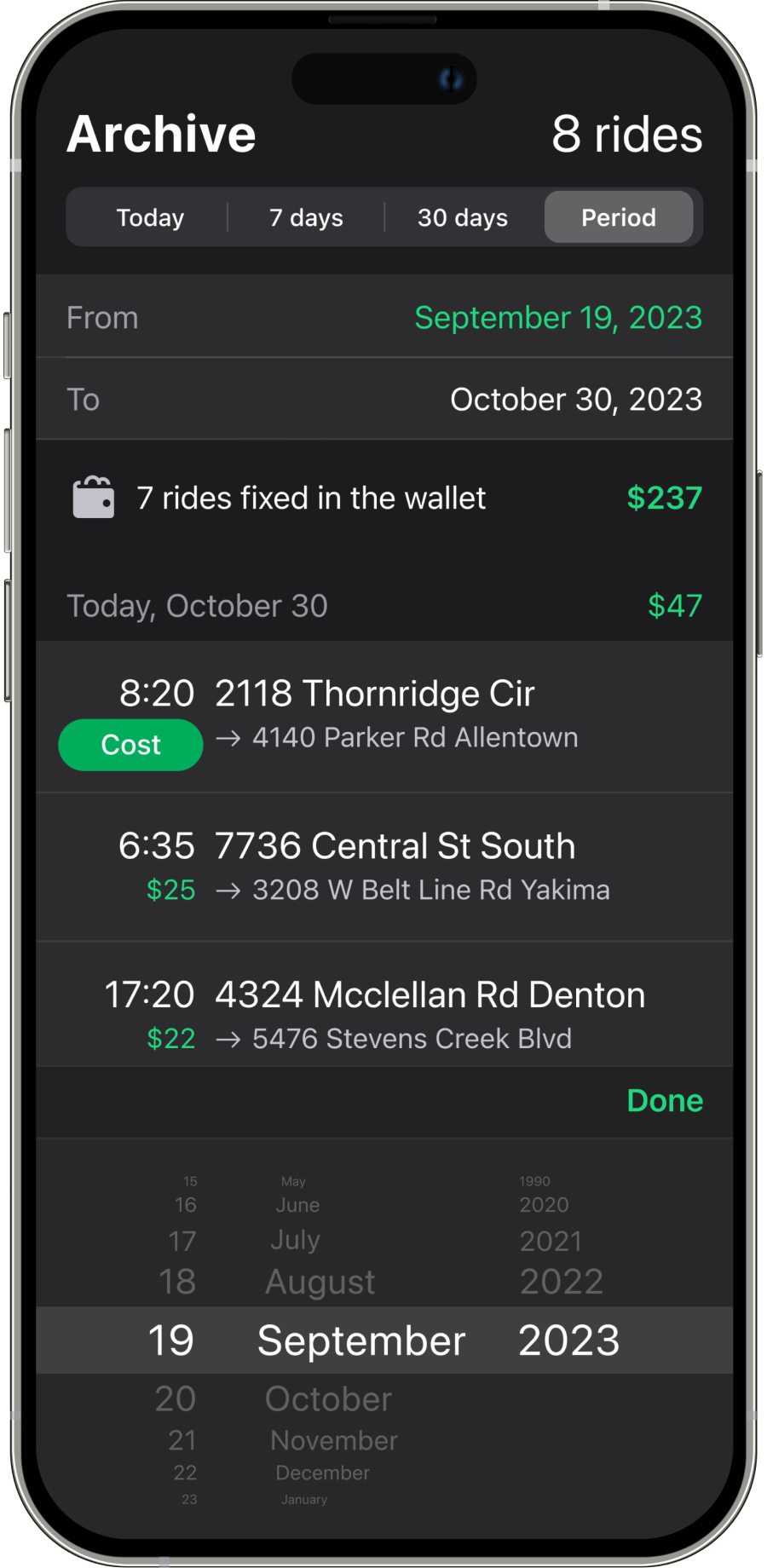This screenshot has height=1568, width=767.
Task: View the 17:20 ride from 4324 Mcclellan Rd Denton
Action: [383, 1014]
